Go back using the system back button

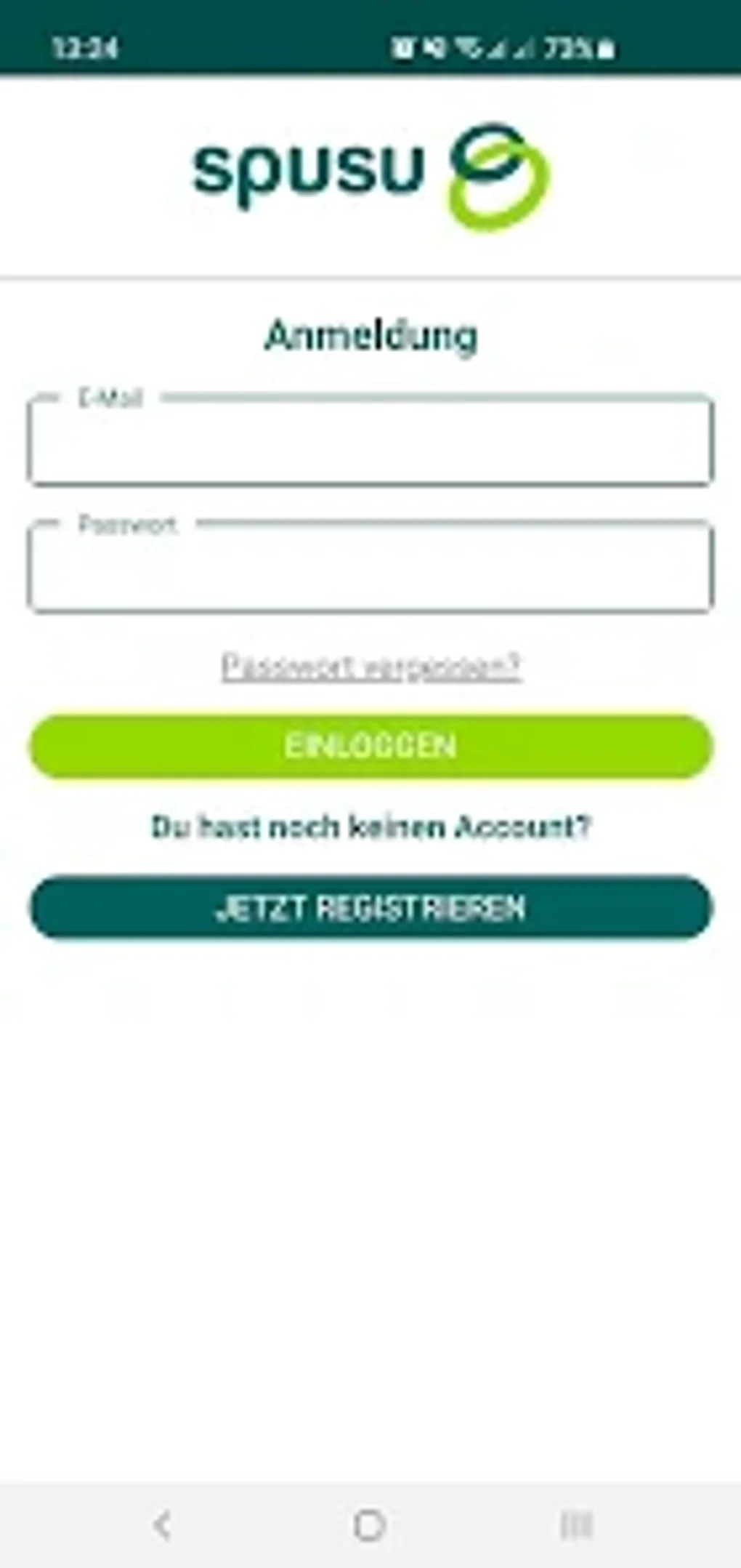[x=163, y=1524]
